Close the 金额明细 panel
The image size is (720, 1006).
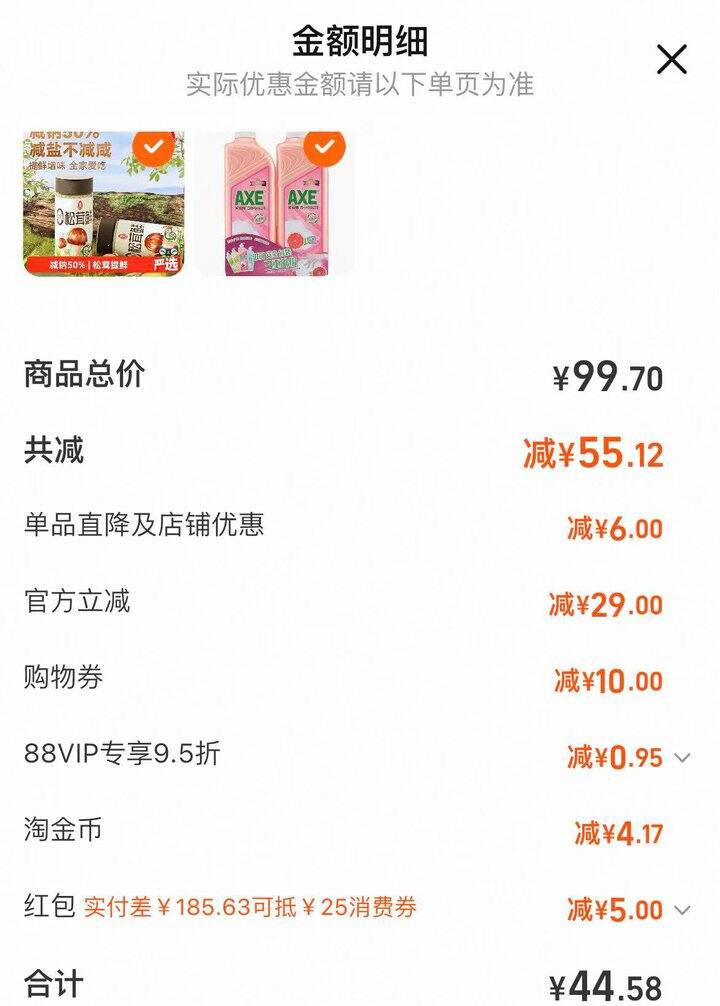click(x=671, y=60)
